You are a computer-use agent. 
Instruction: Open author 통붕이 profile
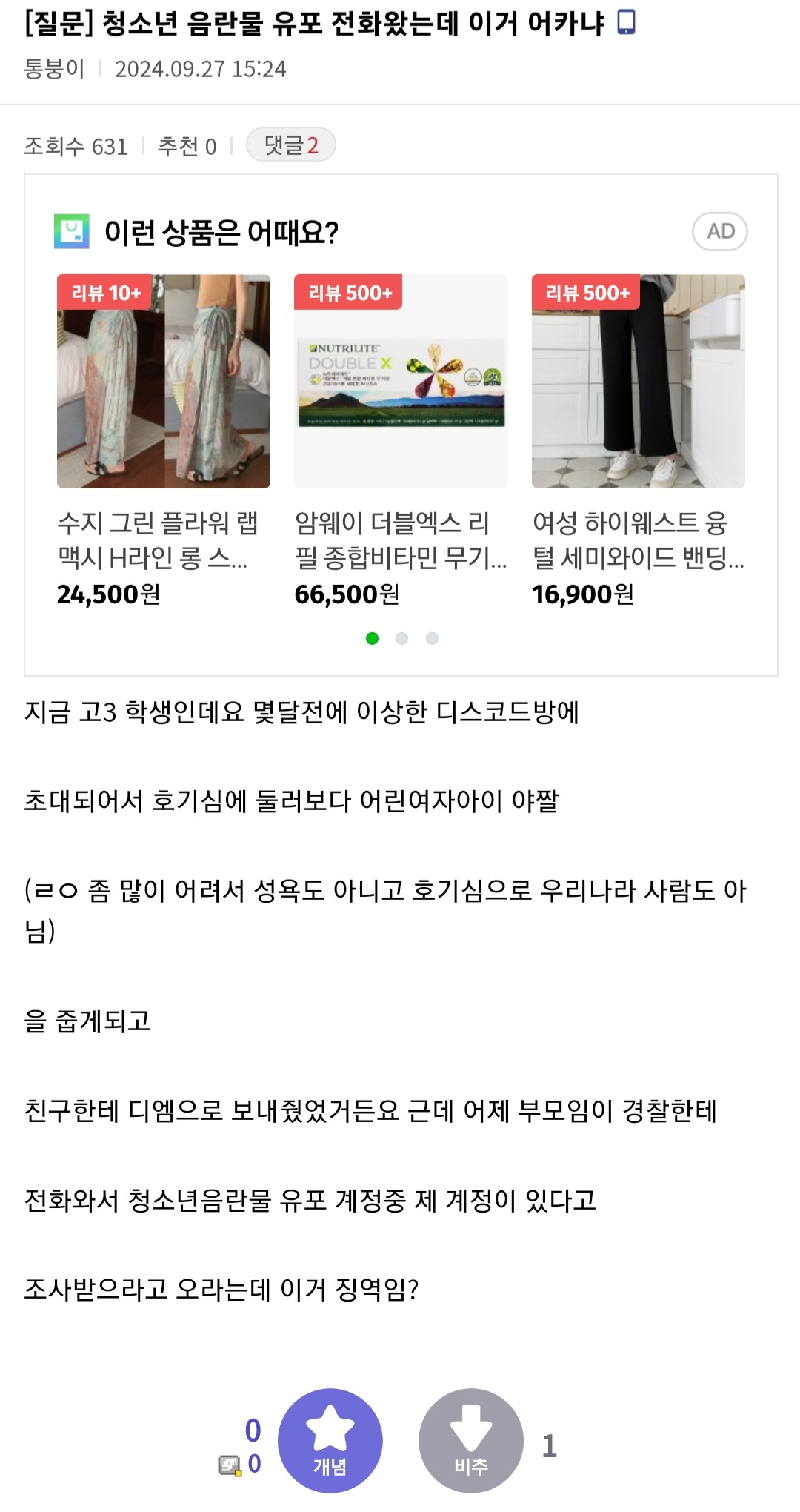[54, 68]
